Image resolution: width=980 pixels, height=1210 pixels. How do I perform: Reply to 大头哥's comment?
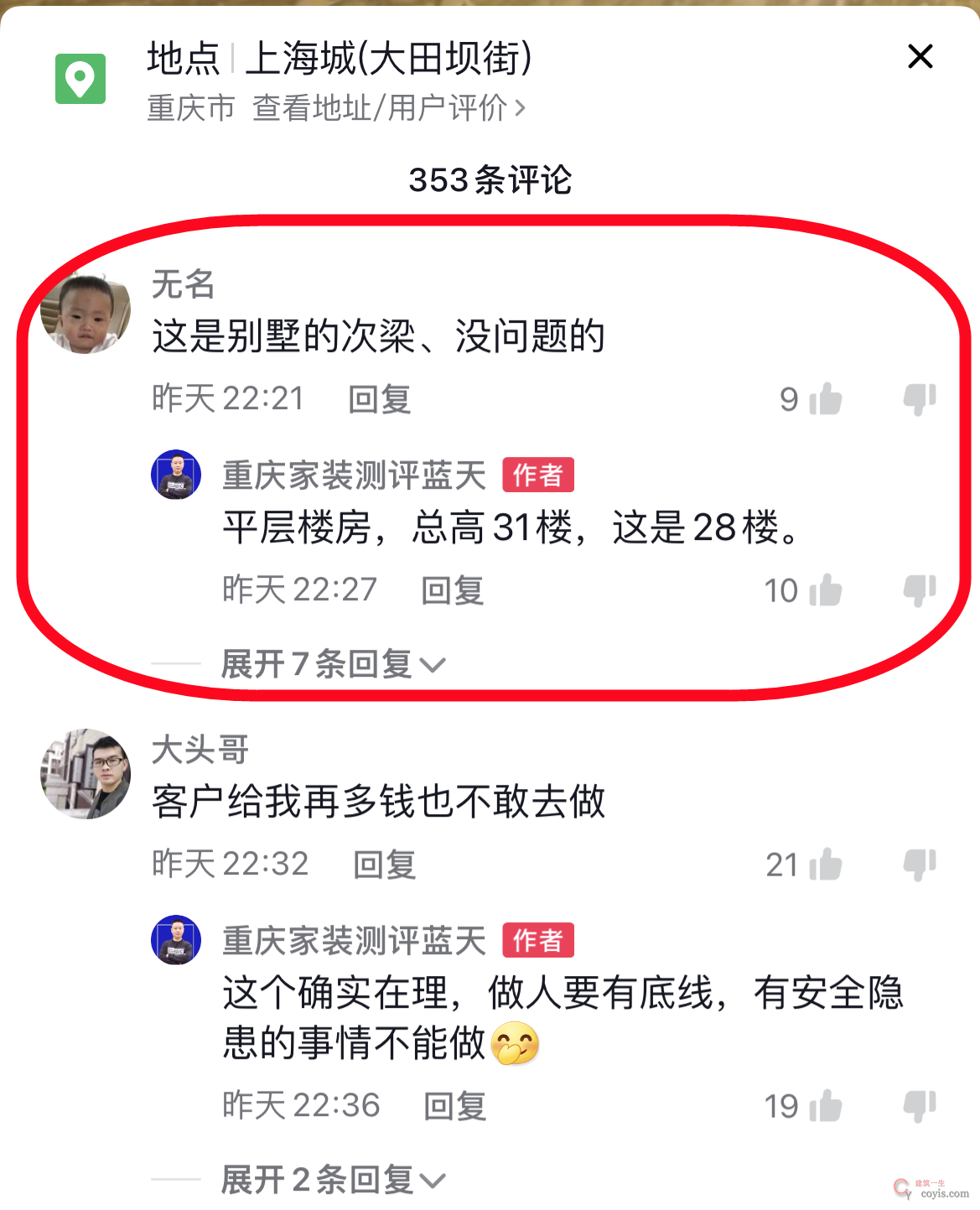[x=384, y=865]
